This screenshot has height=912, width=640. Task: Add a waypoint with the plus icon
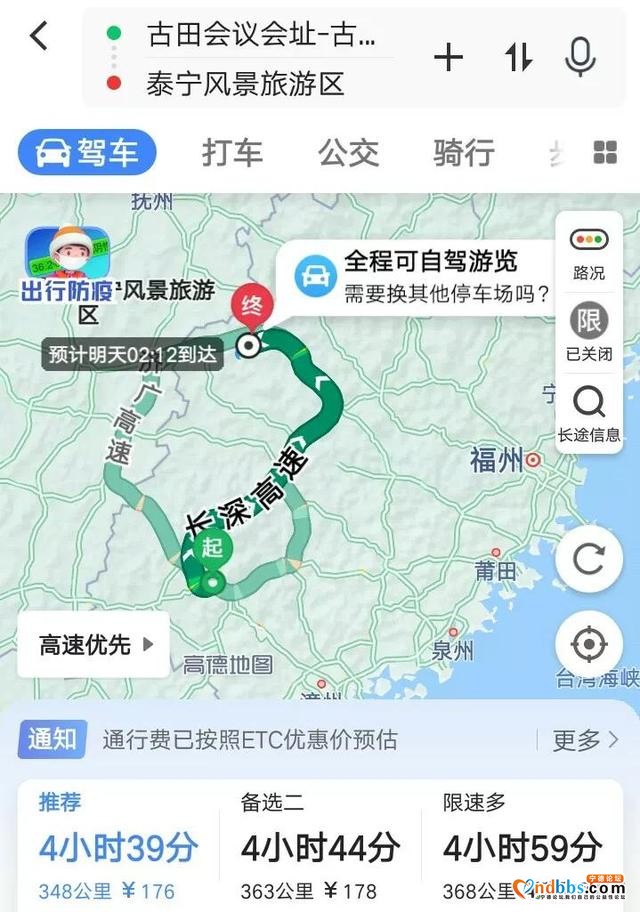(448, 58)
